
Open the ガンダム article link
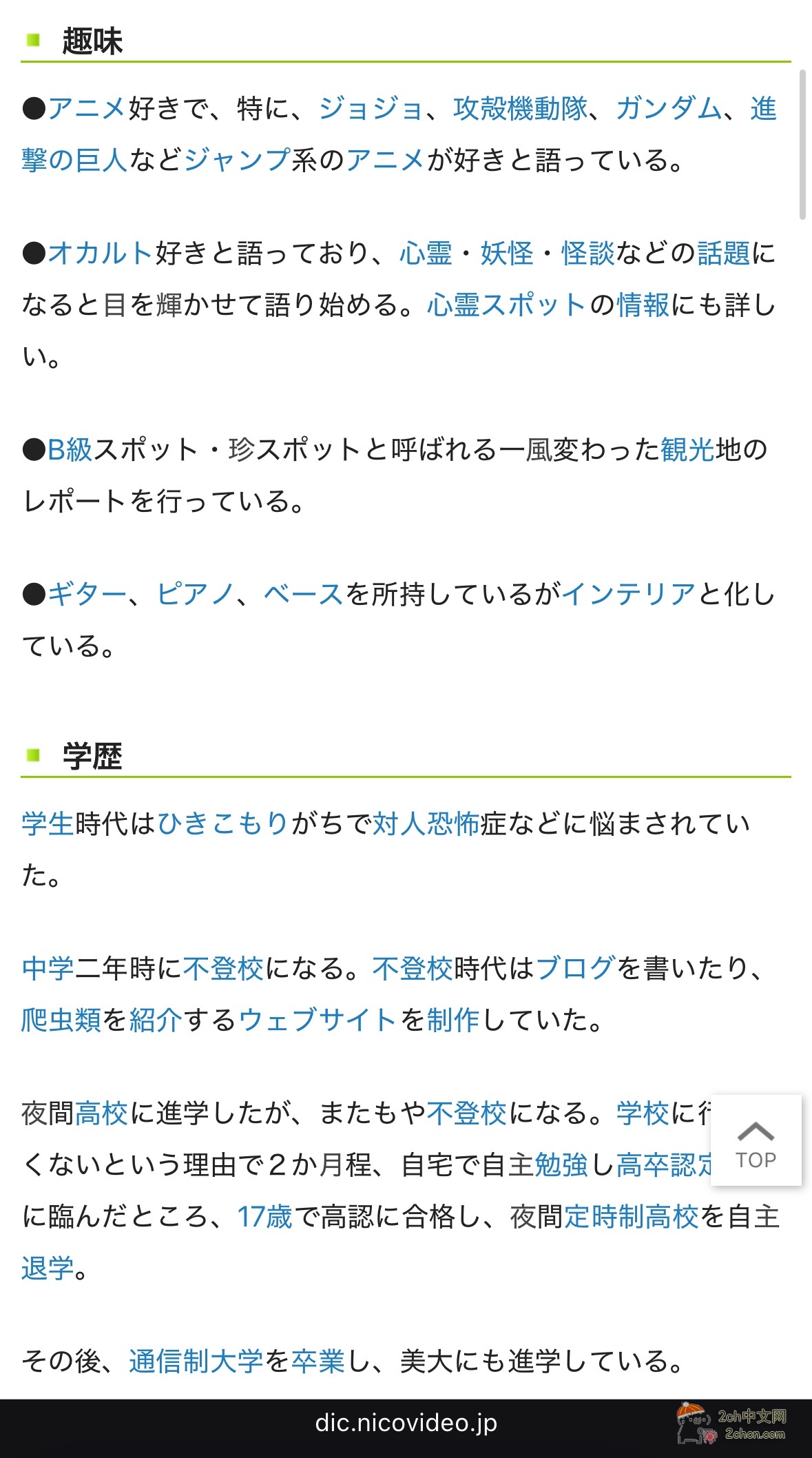[668, 109]
